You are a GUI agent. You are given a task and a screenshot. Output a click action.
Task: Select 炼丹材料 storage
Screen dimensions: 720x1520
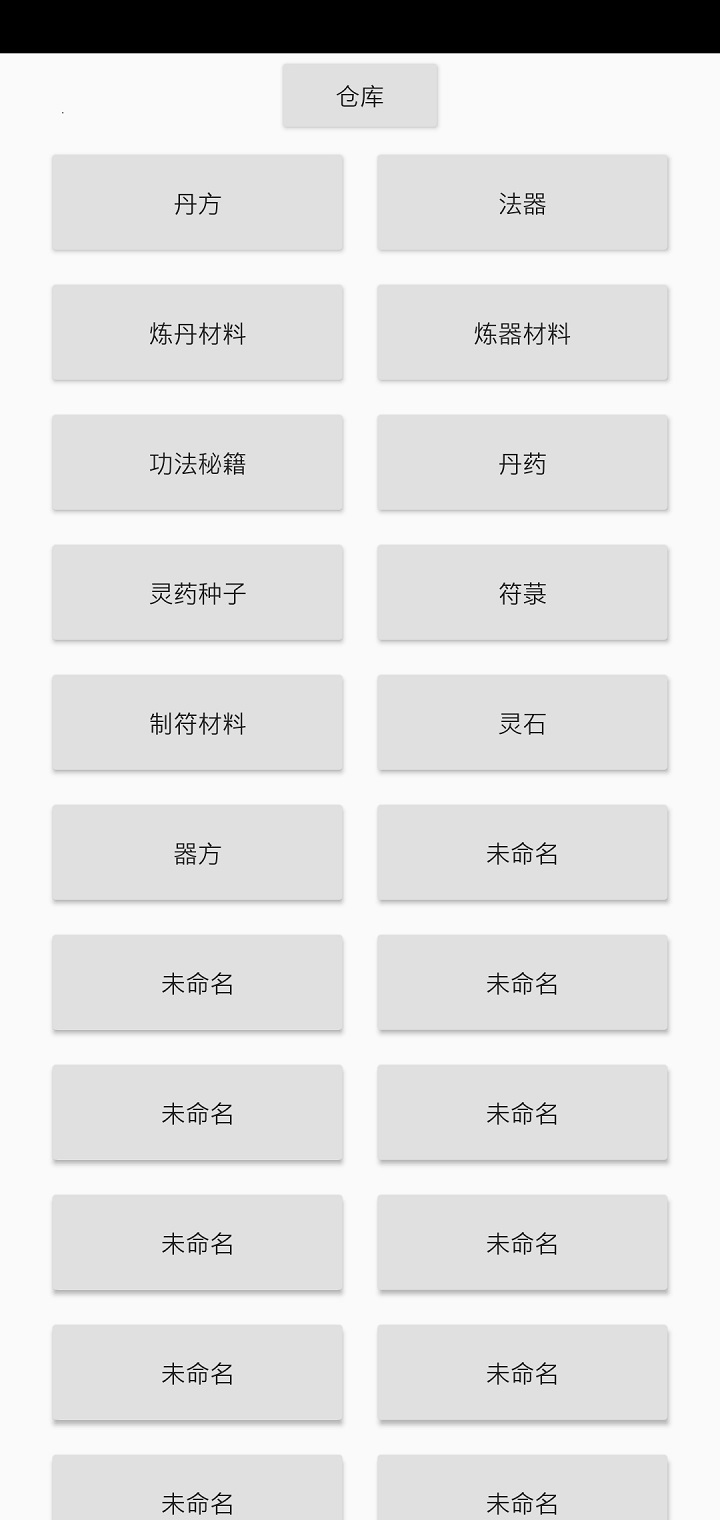point(197,333)
